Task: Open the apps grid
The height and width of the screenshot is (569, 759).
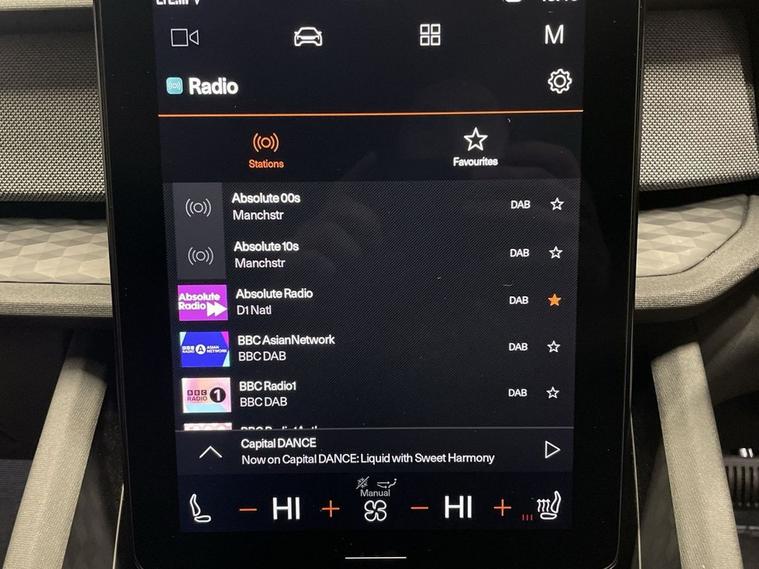Action: click(x=430, y=36)
